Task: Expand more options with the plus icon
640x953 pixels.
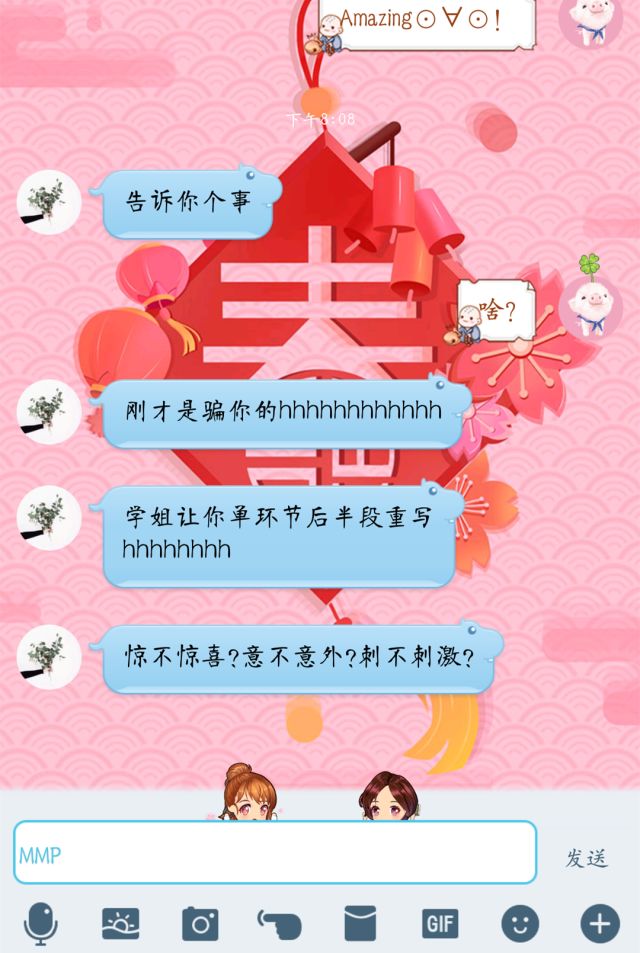Action: [600, 923]
